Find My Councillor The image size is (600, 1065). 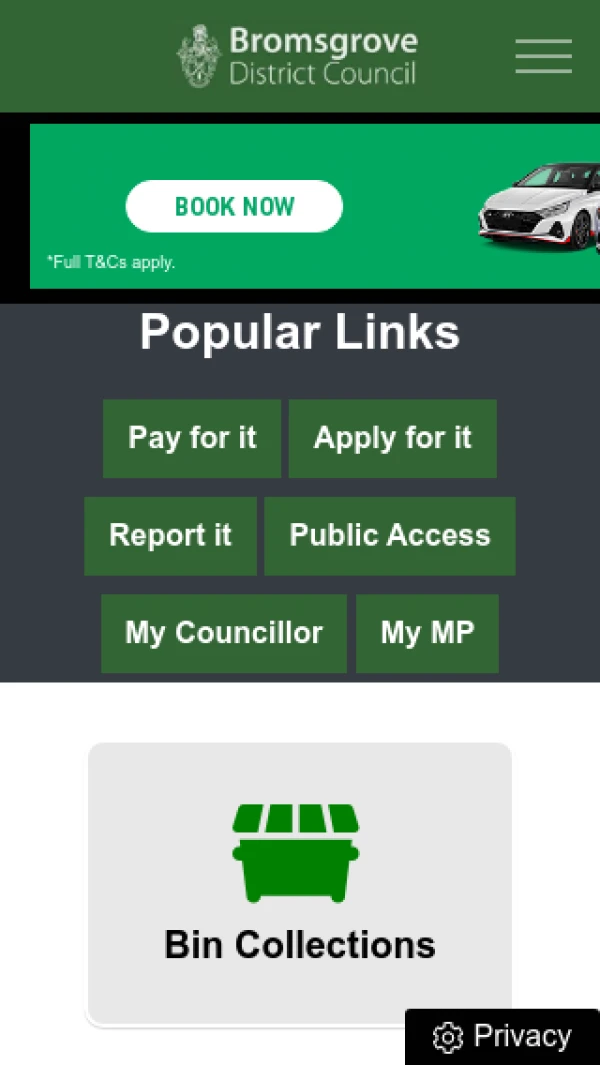(224, 633)
